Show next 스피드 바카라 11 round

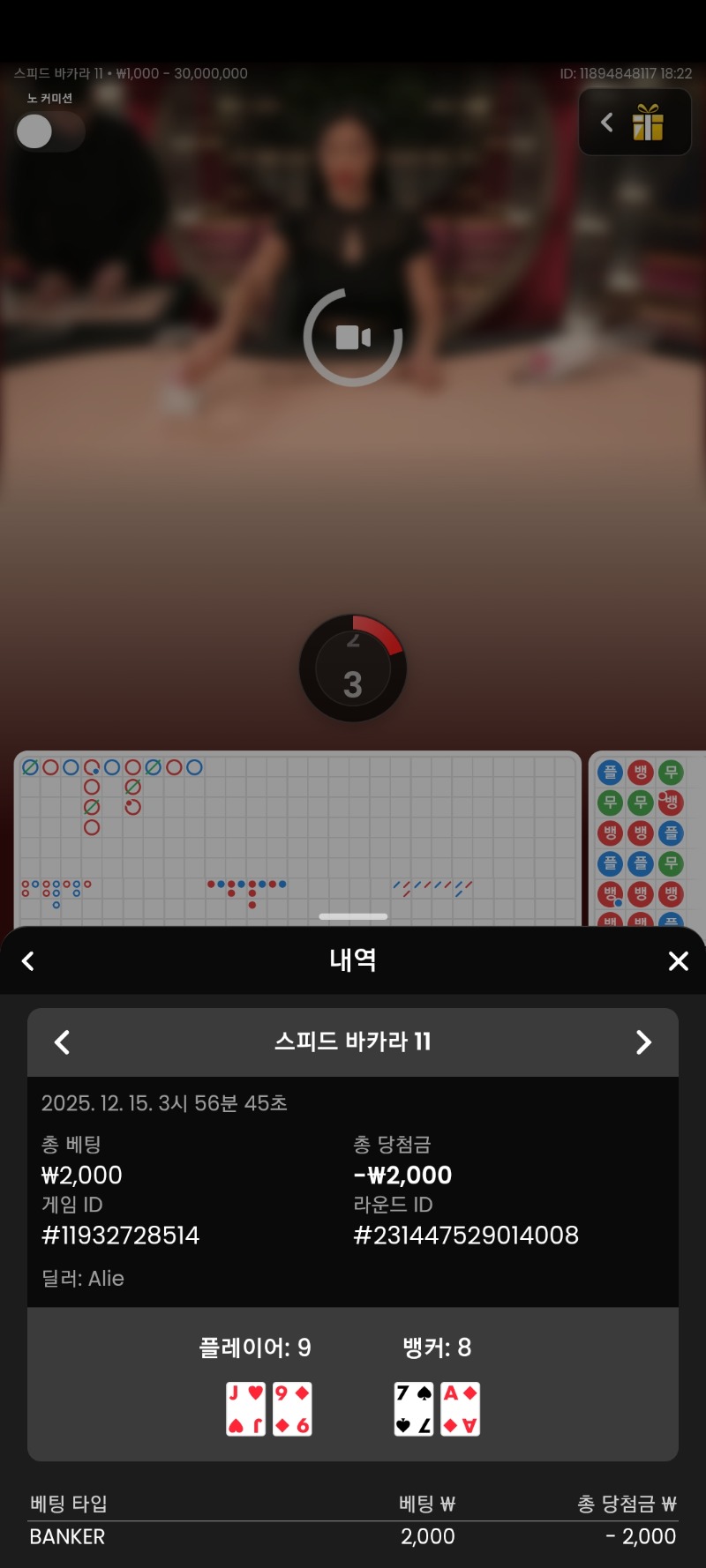[x=643, y=1042]
